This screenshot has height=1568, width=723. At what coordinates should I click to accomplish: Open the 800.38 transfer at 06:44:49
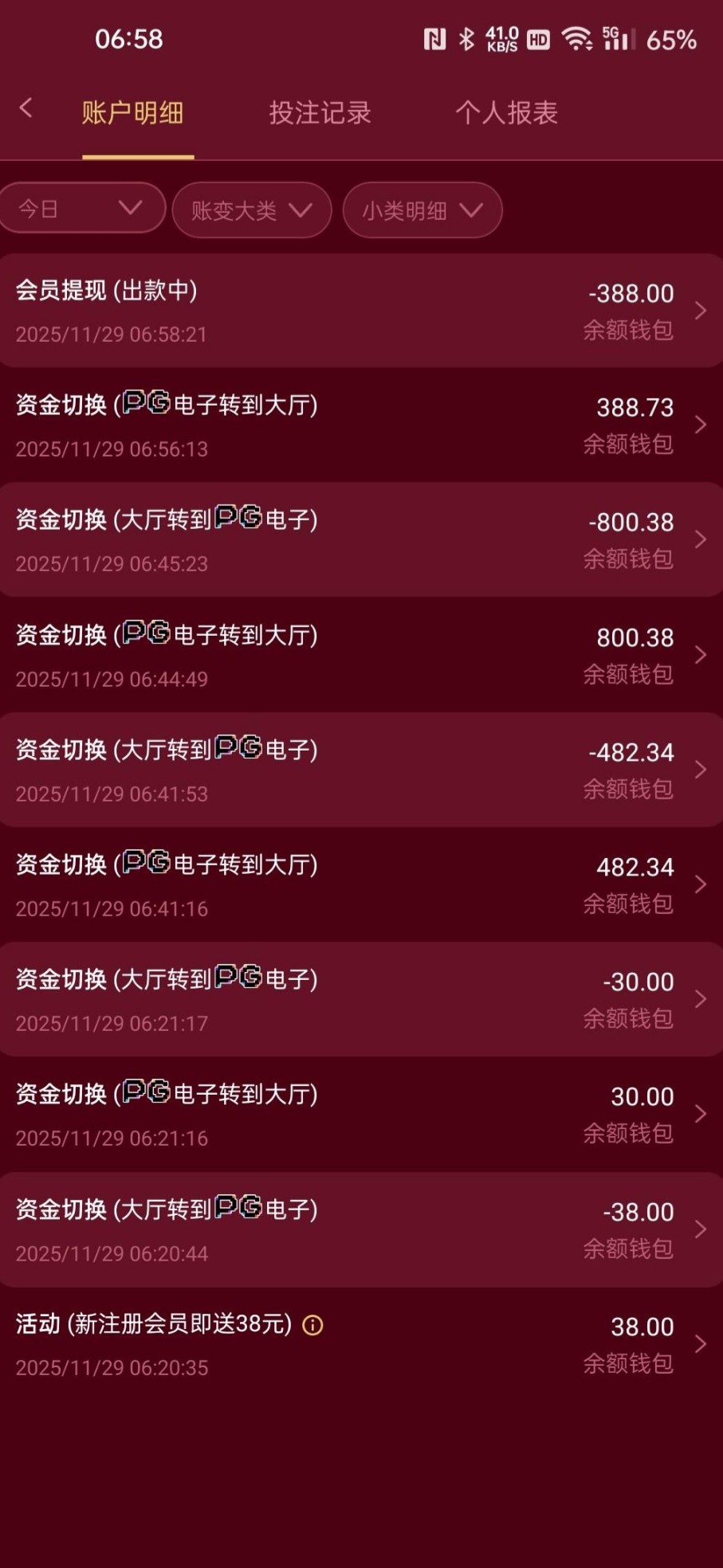tap(361, 655)
